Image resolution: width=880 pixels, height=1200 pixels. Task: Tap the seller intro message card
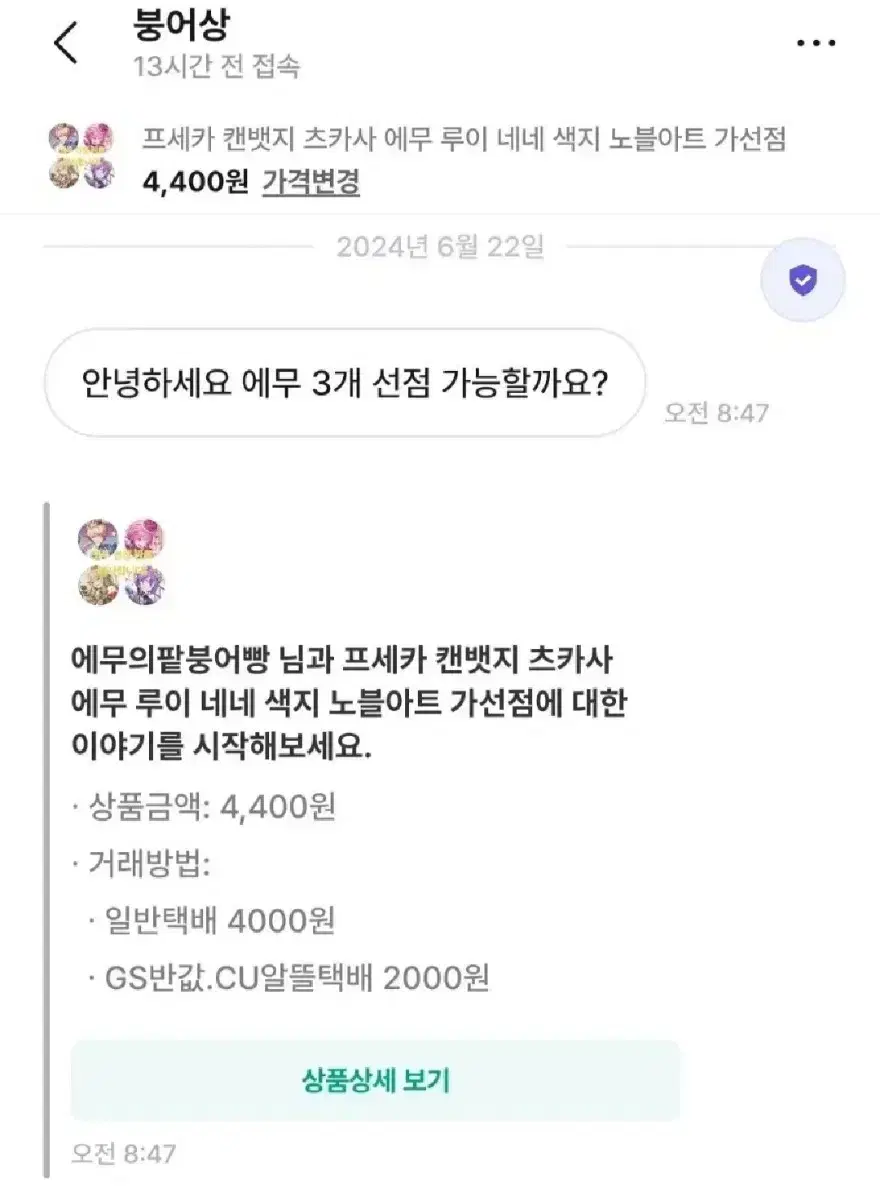point(352,702)
